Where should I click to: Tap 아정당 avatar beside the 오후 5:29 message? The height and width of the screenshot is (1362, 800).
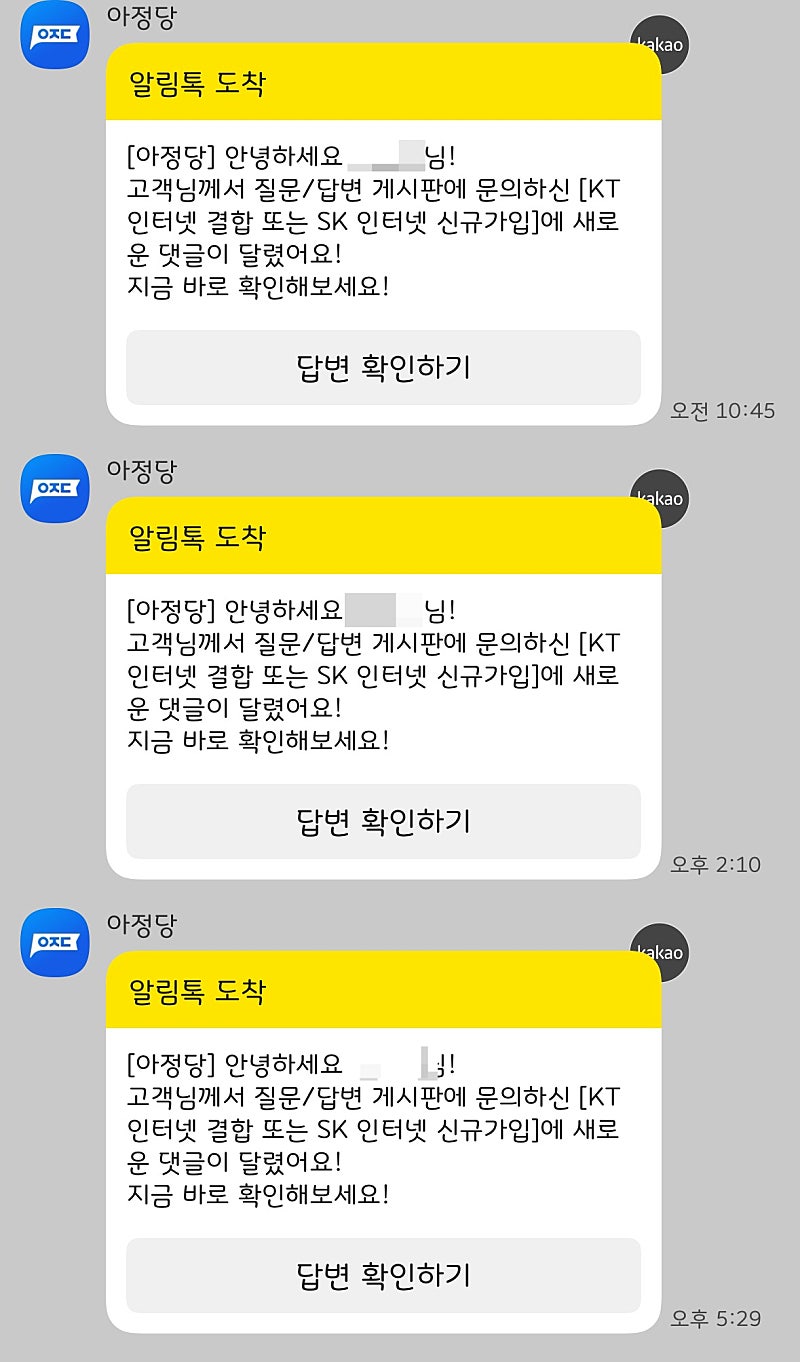point(55,942)
